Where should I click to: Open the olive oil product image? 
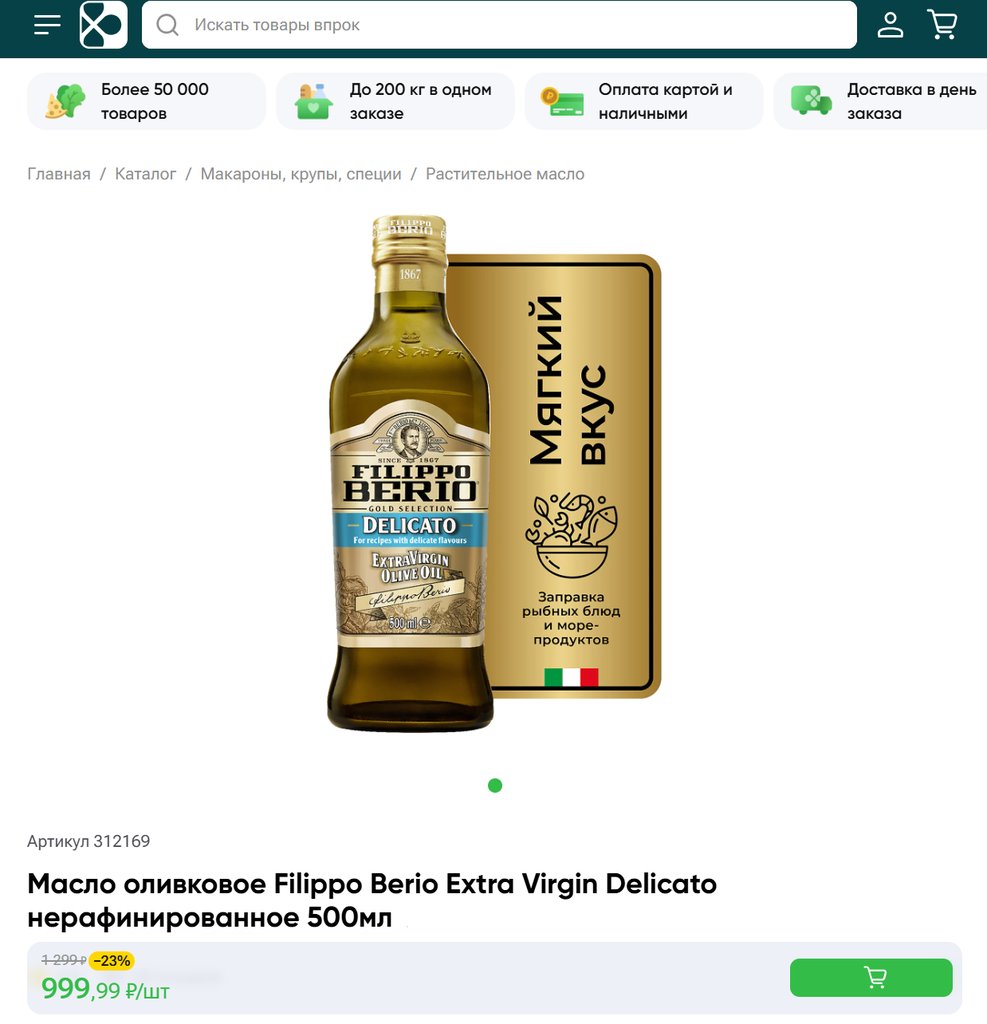[493, 475]
